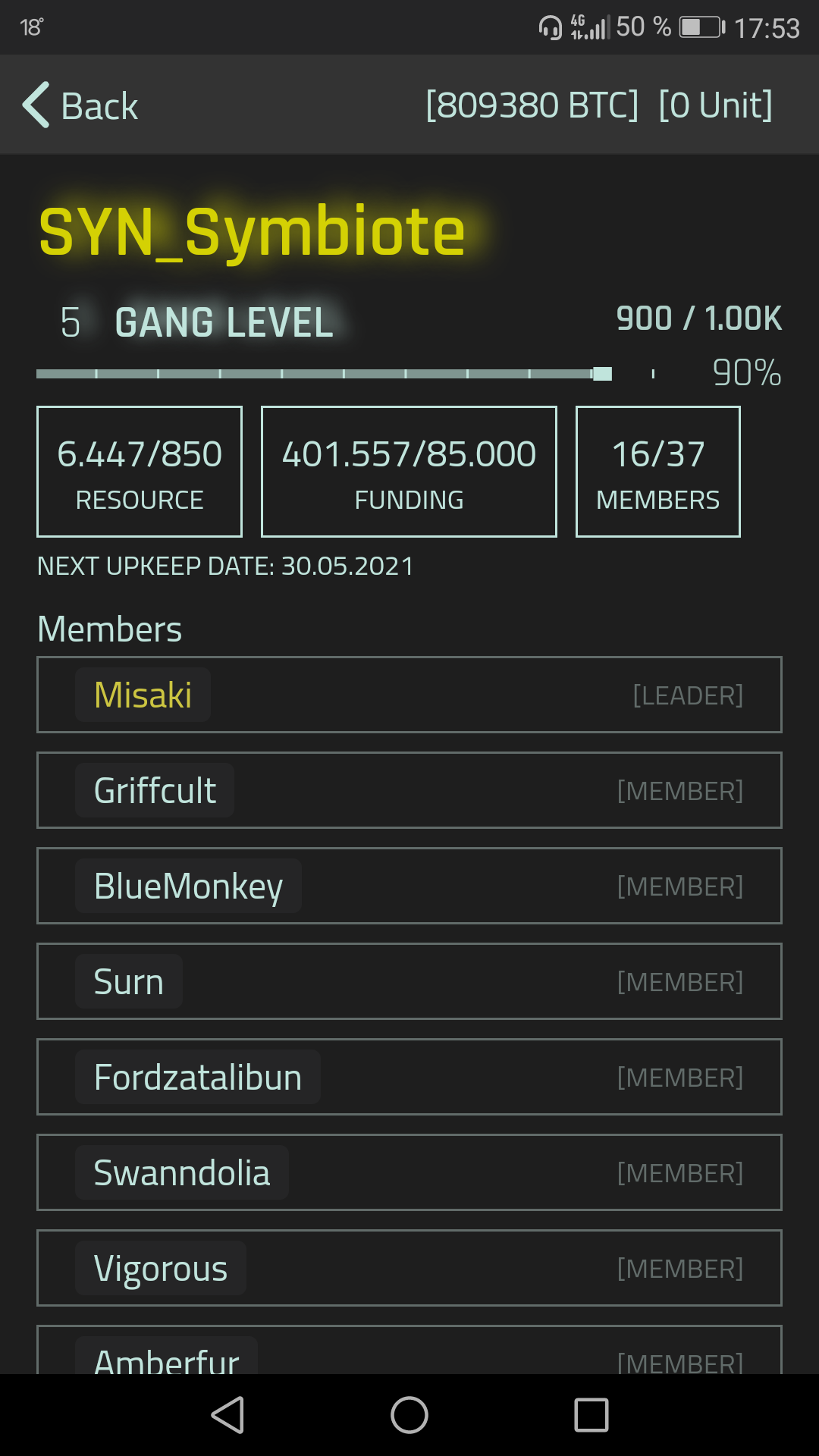
Task: Open the Funding stat box
Action: [409, 472]
